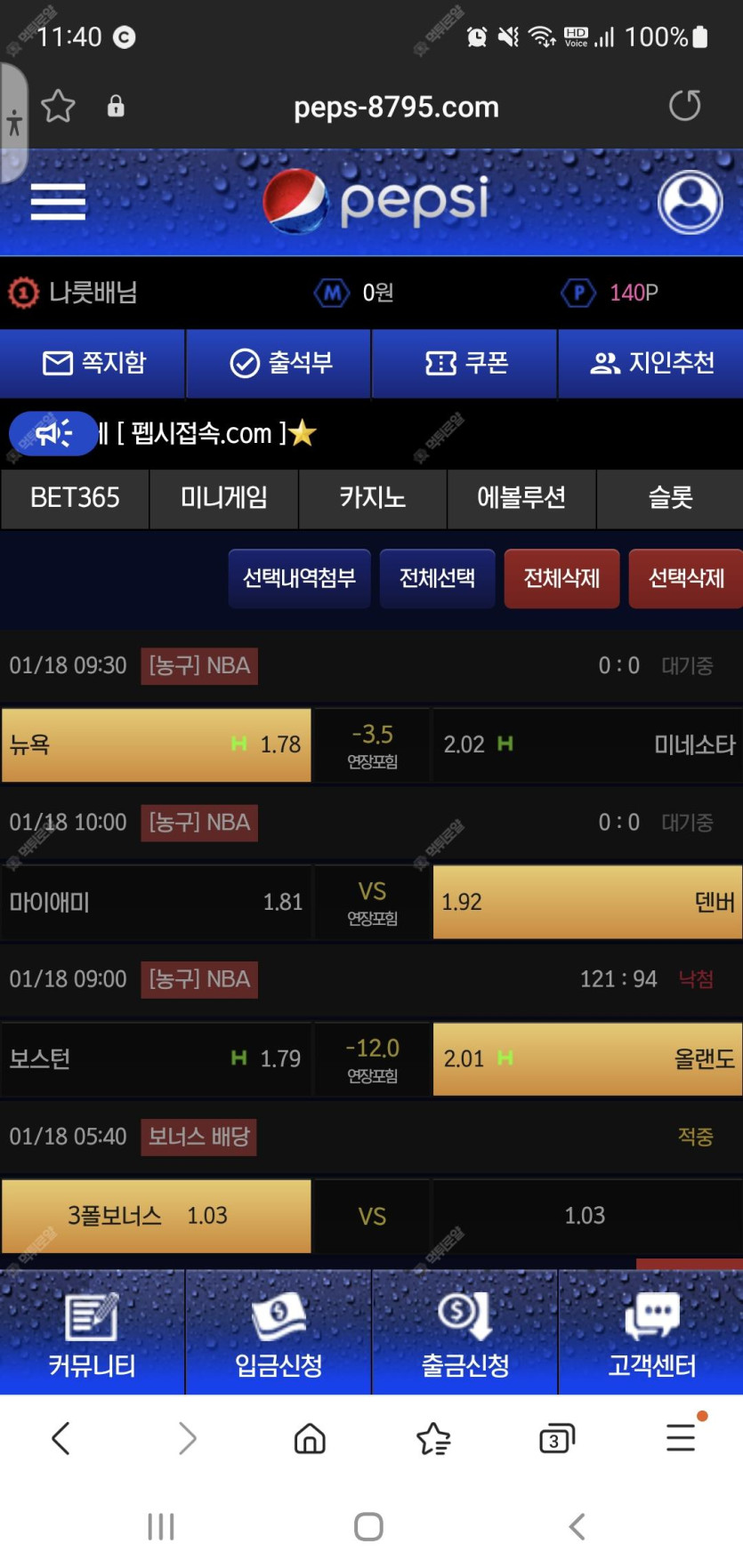
Task: Open 지인추천 referral page
Action: coord(651,363)
